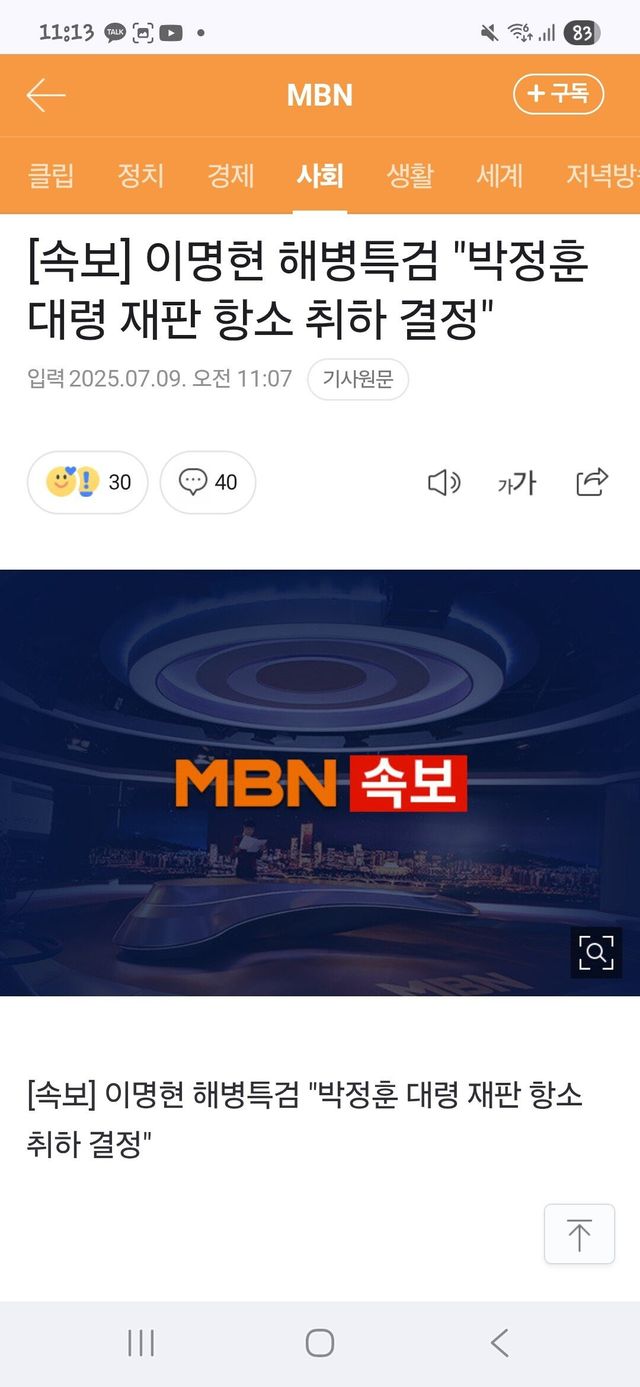
Task: Enlarge the MBN 속보 image
Action: 595,952
